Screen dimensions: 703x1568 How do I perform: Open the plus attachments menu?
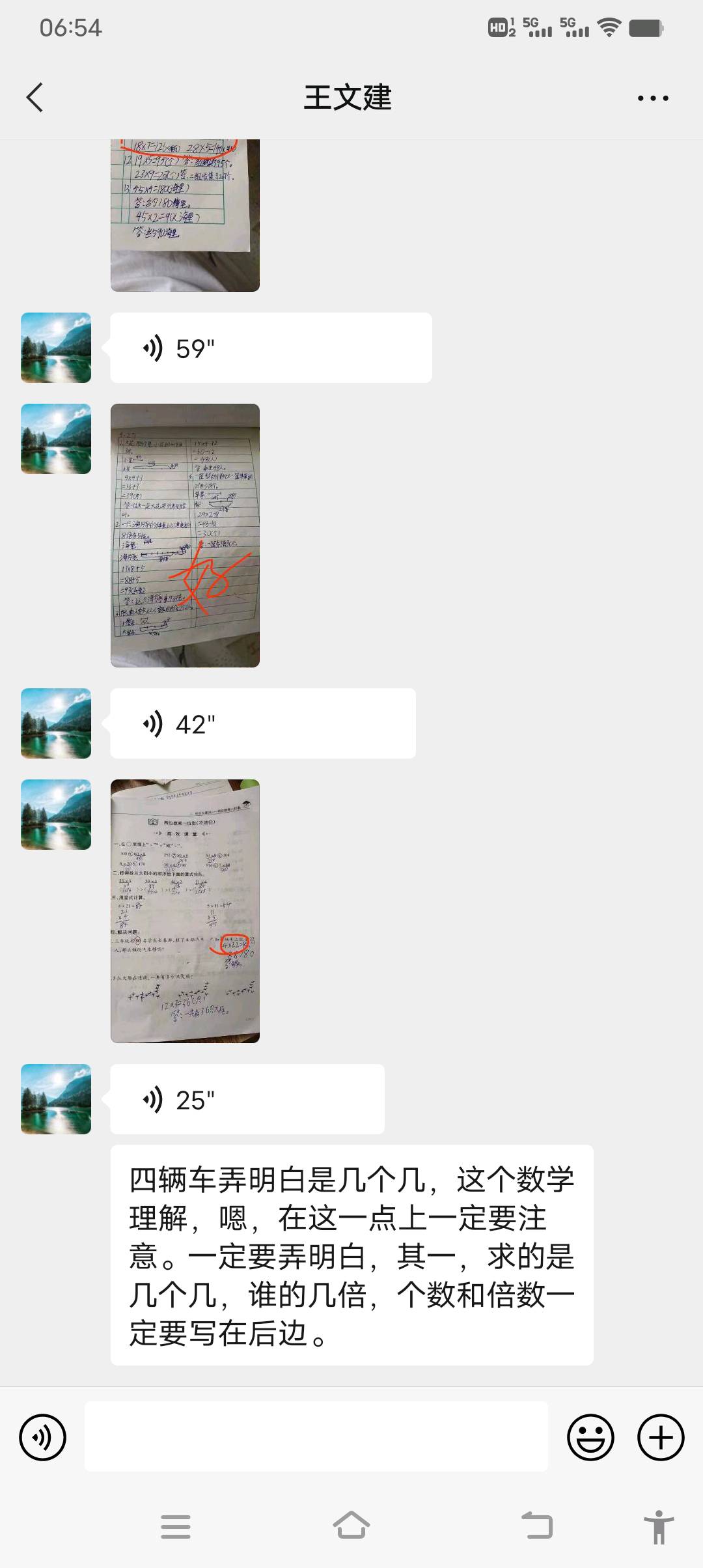[x=661, y=1437]
